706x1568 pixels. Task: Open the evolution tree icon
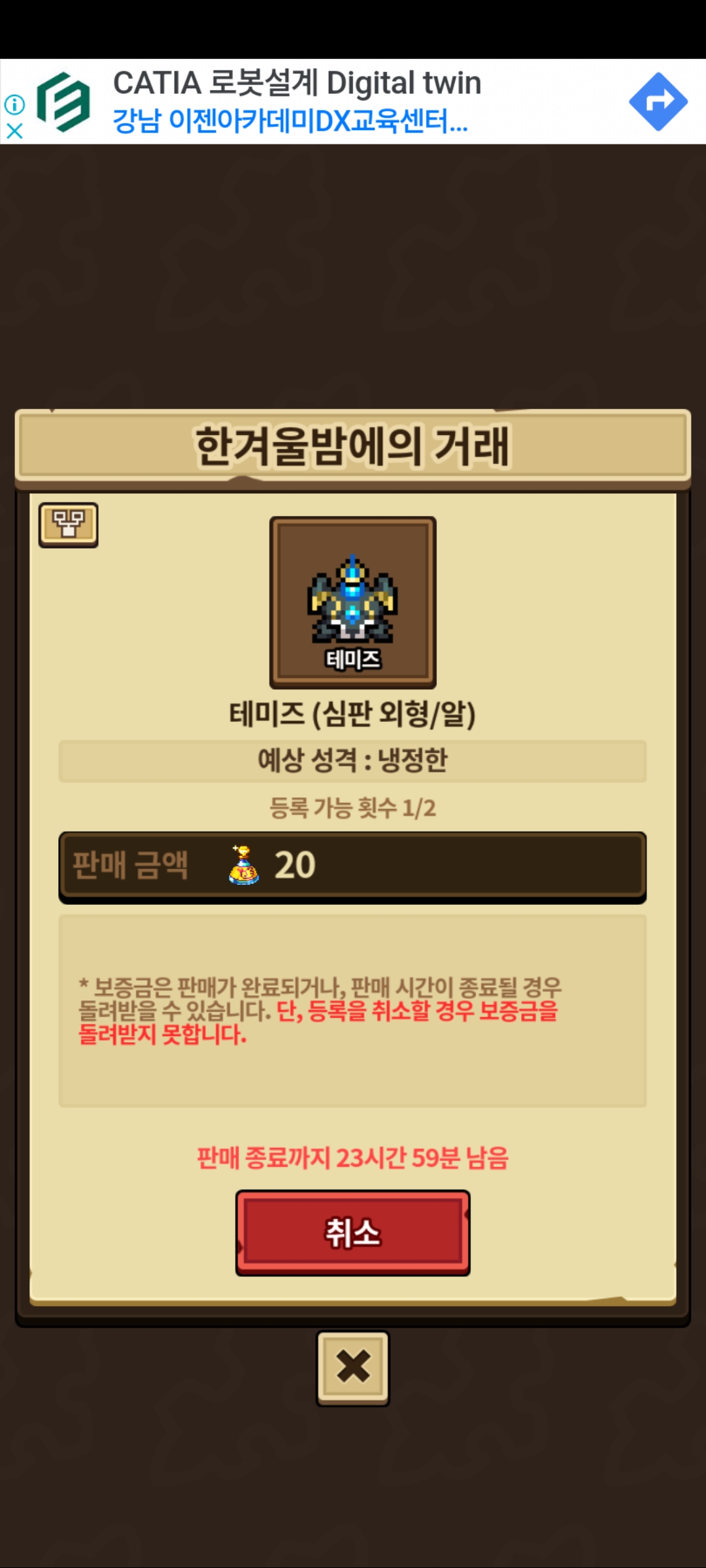click(x=68, y=525)
